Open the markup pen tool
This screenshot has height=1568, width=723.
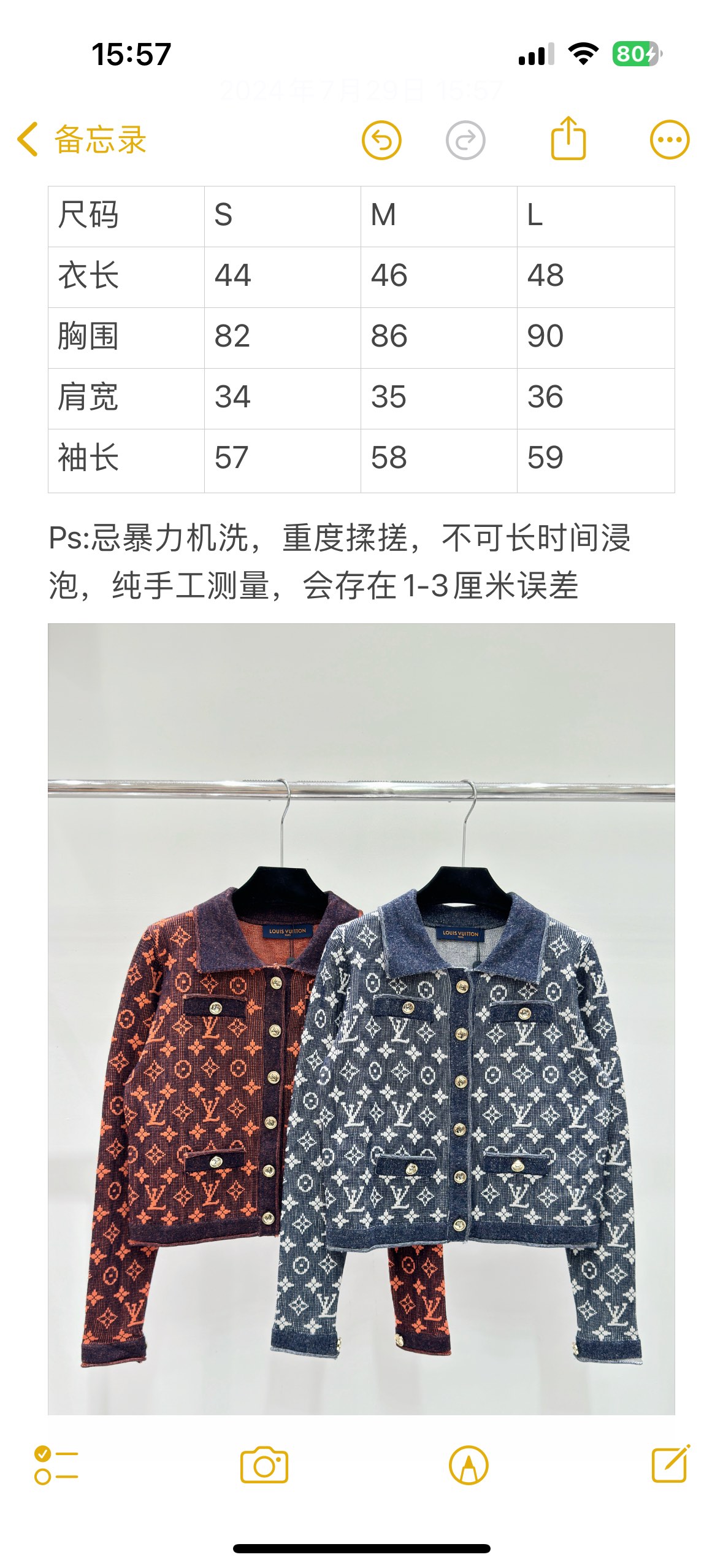469,1465
